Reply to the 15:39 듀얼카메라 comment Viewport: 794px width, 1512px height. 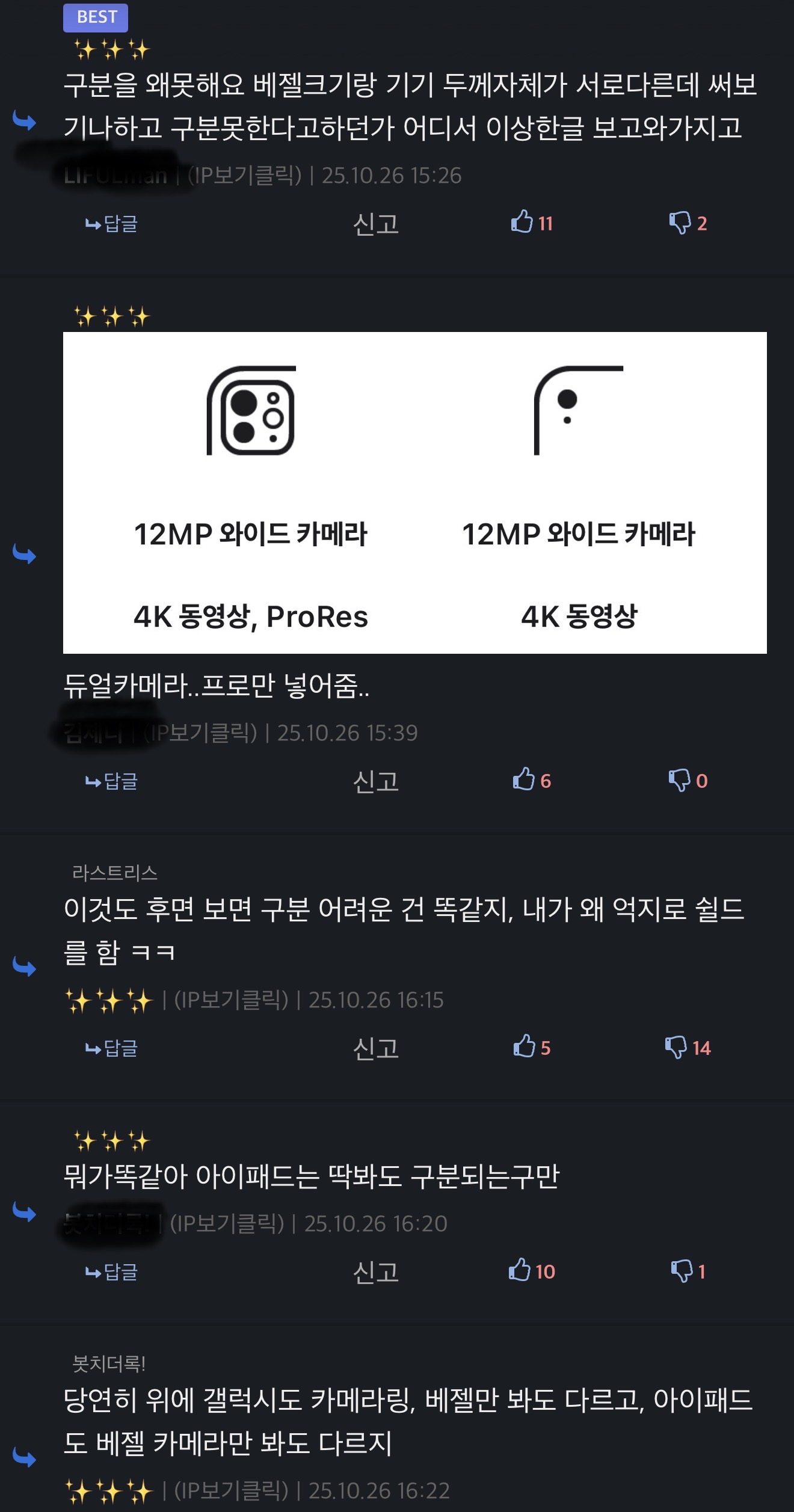tap(112, 781)
